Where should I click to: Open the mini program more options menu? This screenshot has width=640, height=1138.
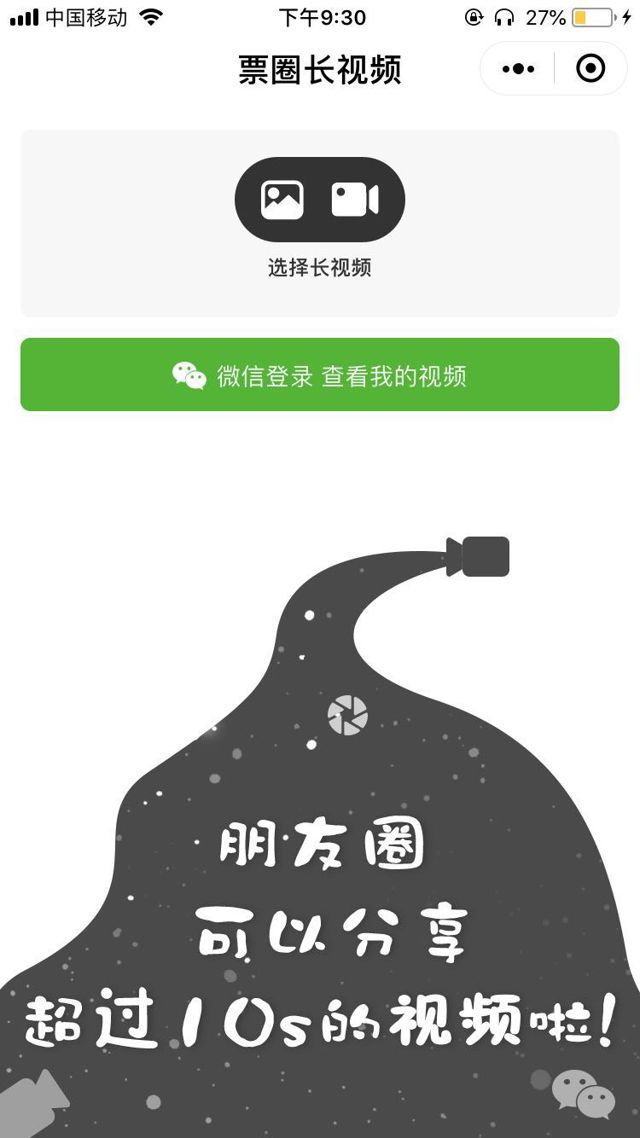(518, 69)
